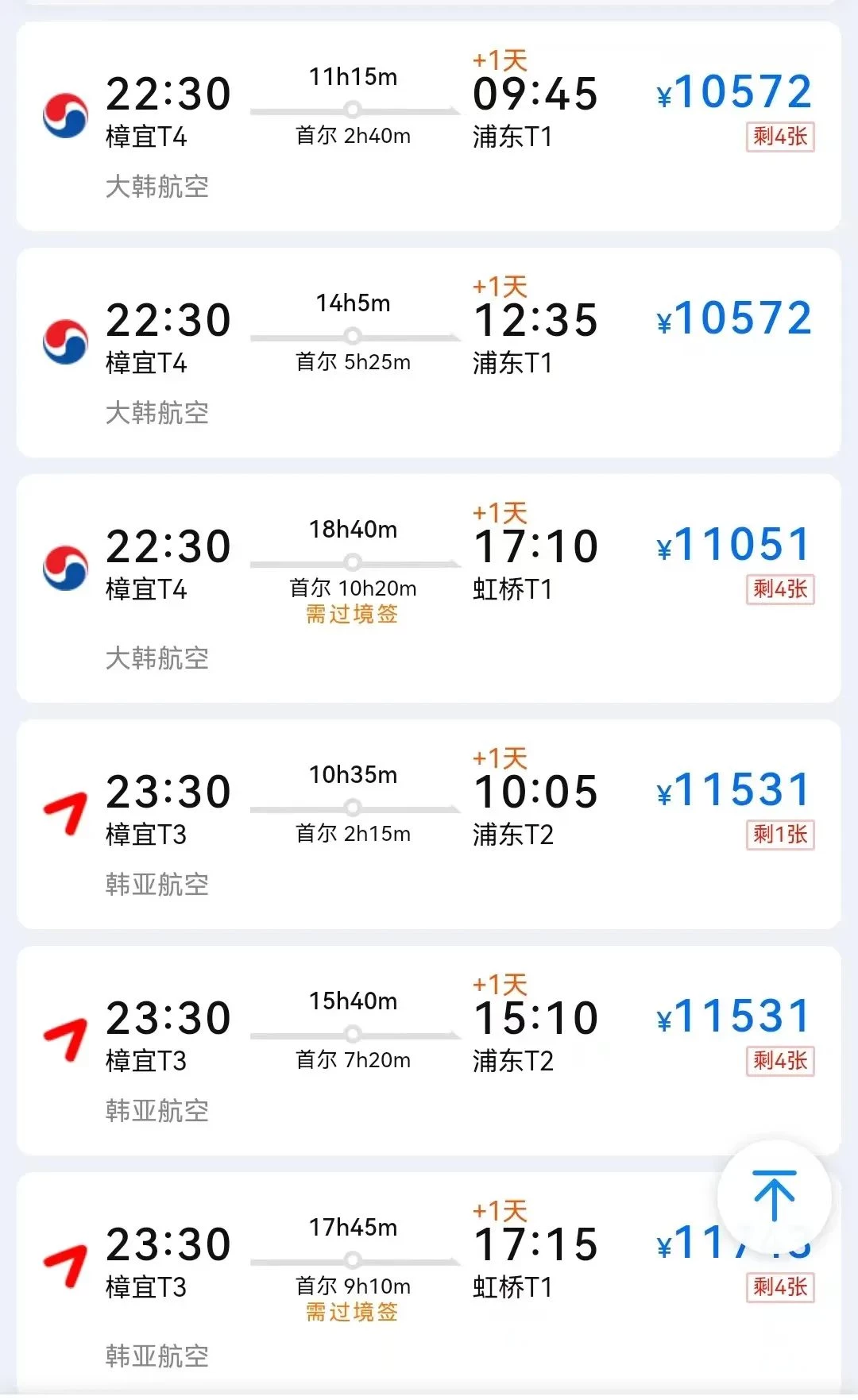858x1400 pixels.
Task: Tap the back-to-top arrow button
Action: click(x=775, y=1197)
